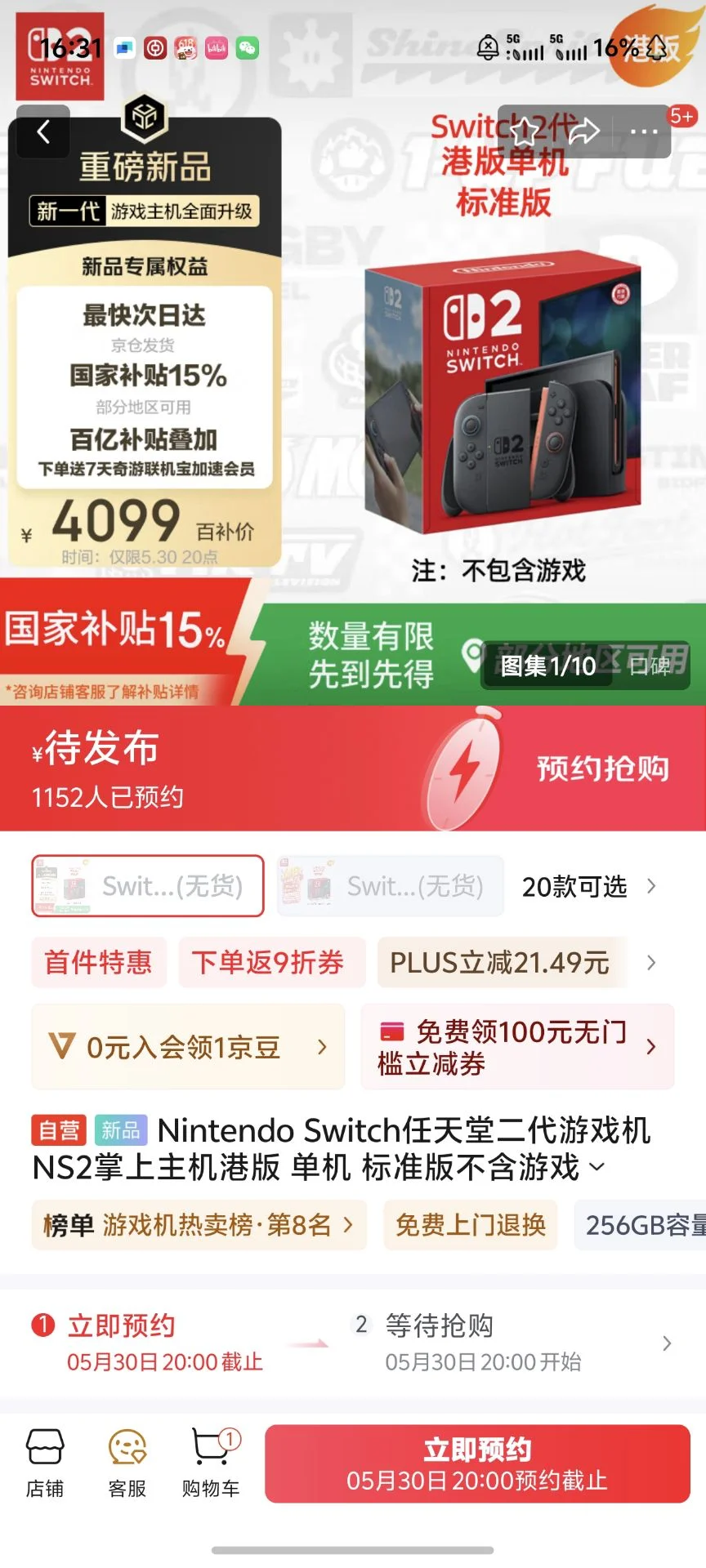Open the PLUS立减21.49元 offer details
The height and width of the screenshot is (1568, 706).
click(499, 963)
